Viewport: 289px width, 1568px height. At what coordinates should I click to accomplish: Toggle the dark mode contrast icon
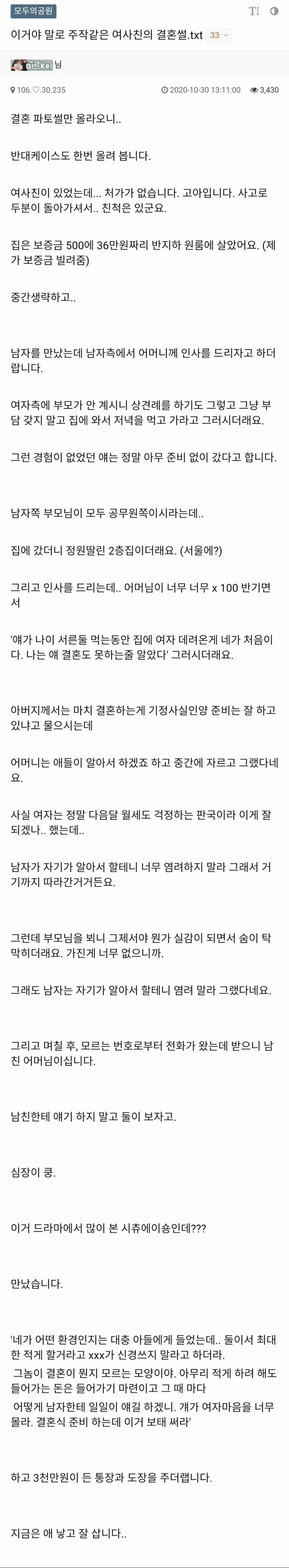pos(274,12)
